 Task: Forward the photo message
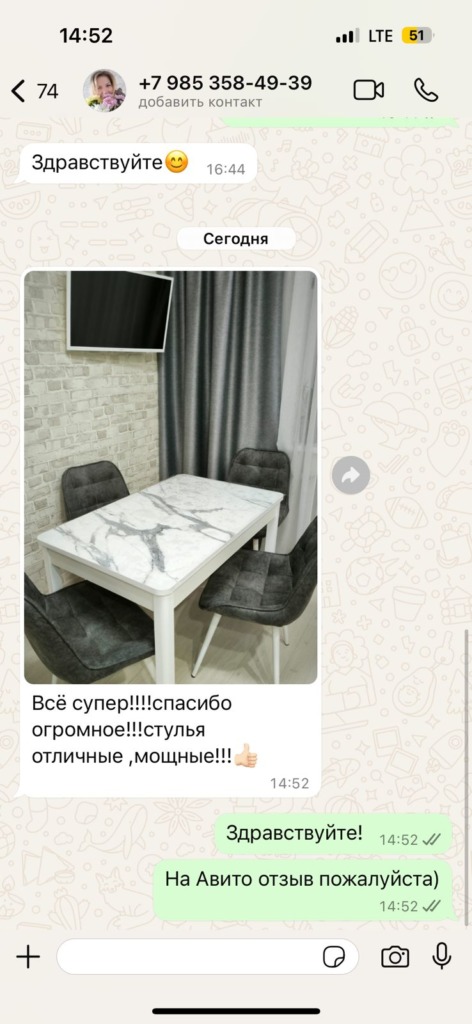pos(351,475)
